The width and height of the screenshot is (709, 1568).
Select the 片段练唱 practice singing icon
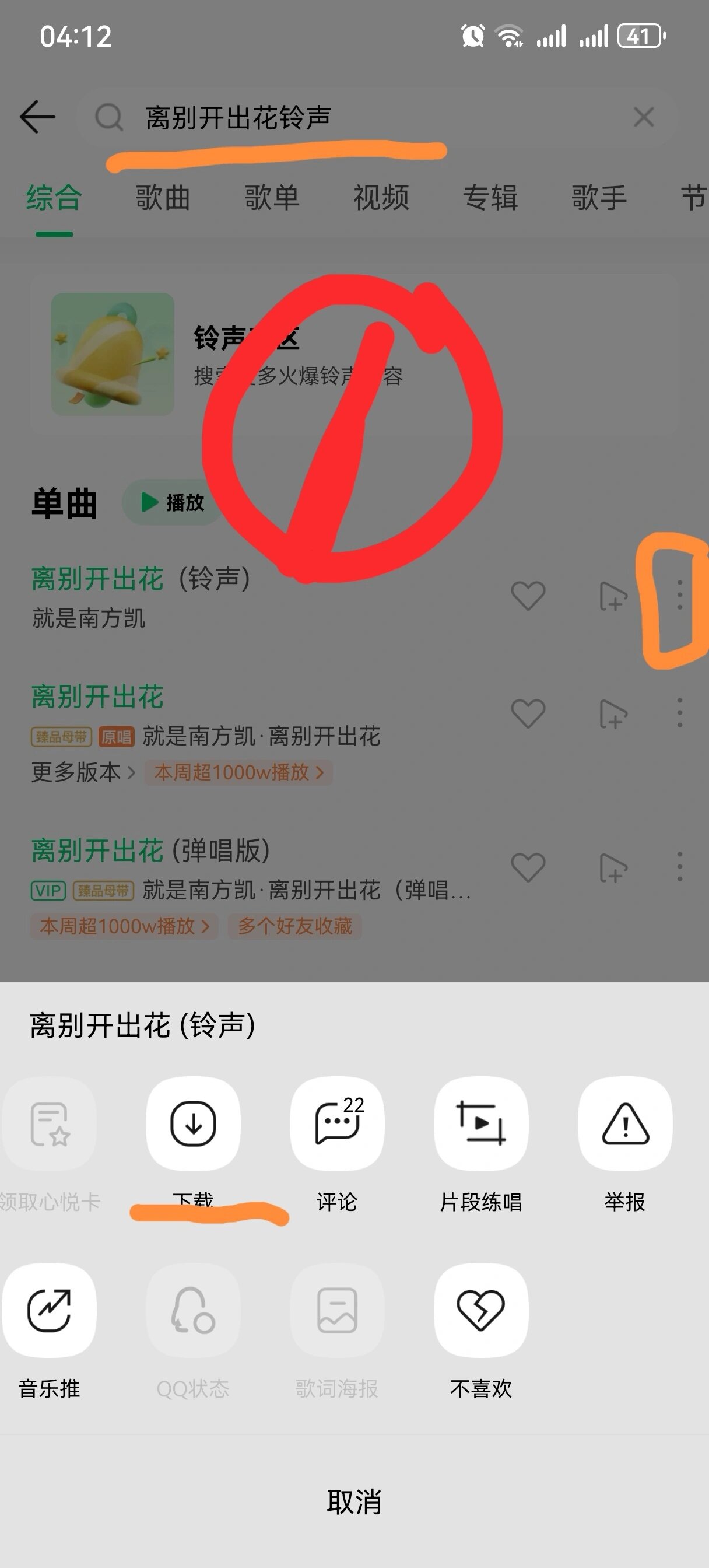(x=482, y=1124)
